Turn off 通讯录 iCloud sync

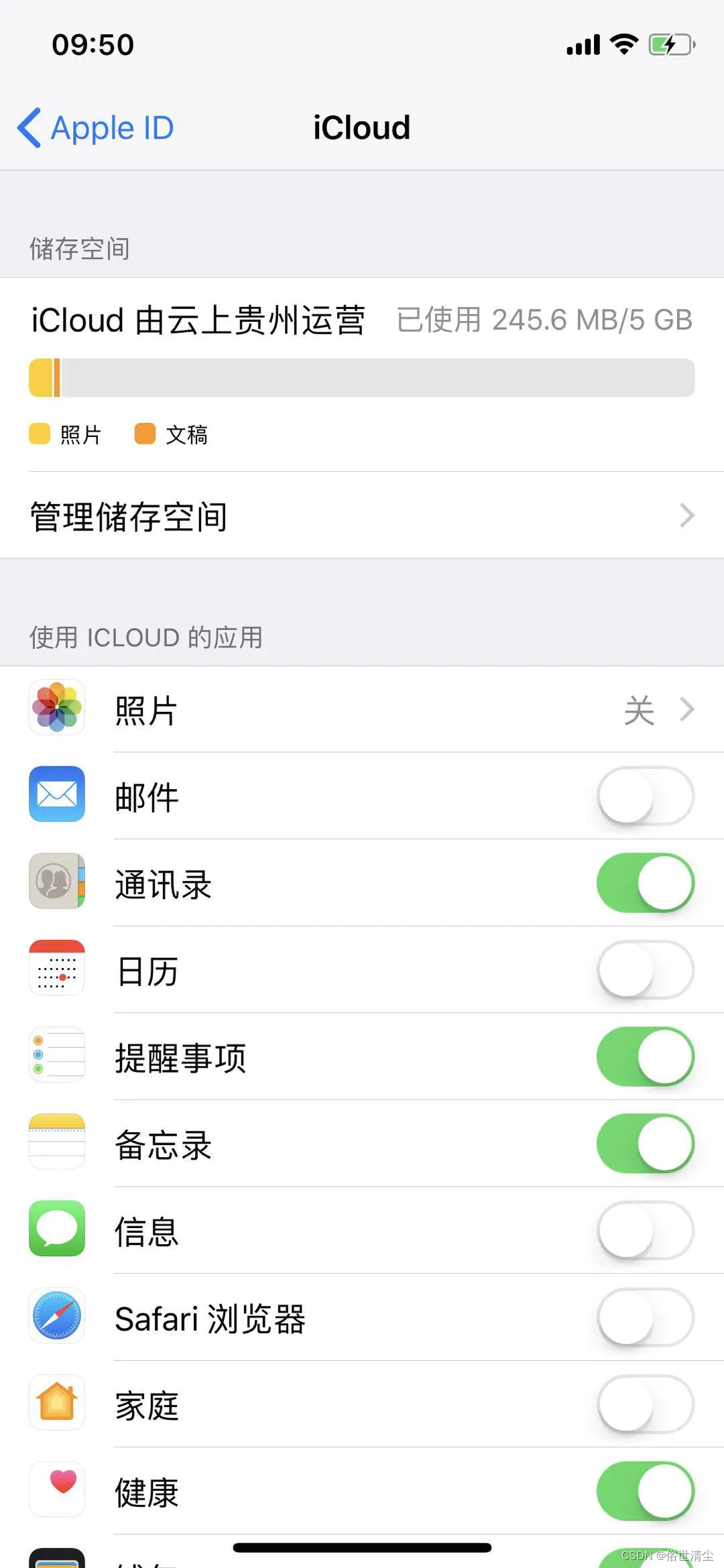click(x=645, y=883)
